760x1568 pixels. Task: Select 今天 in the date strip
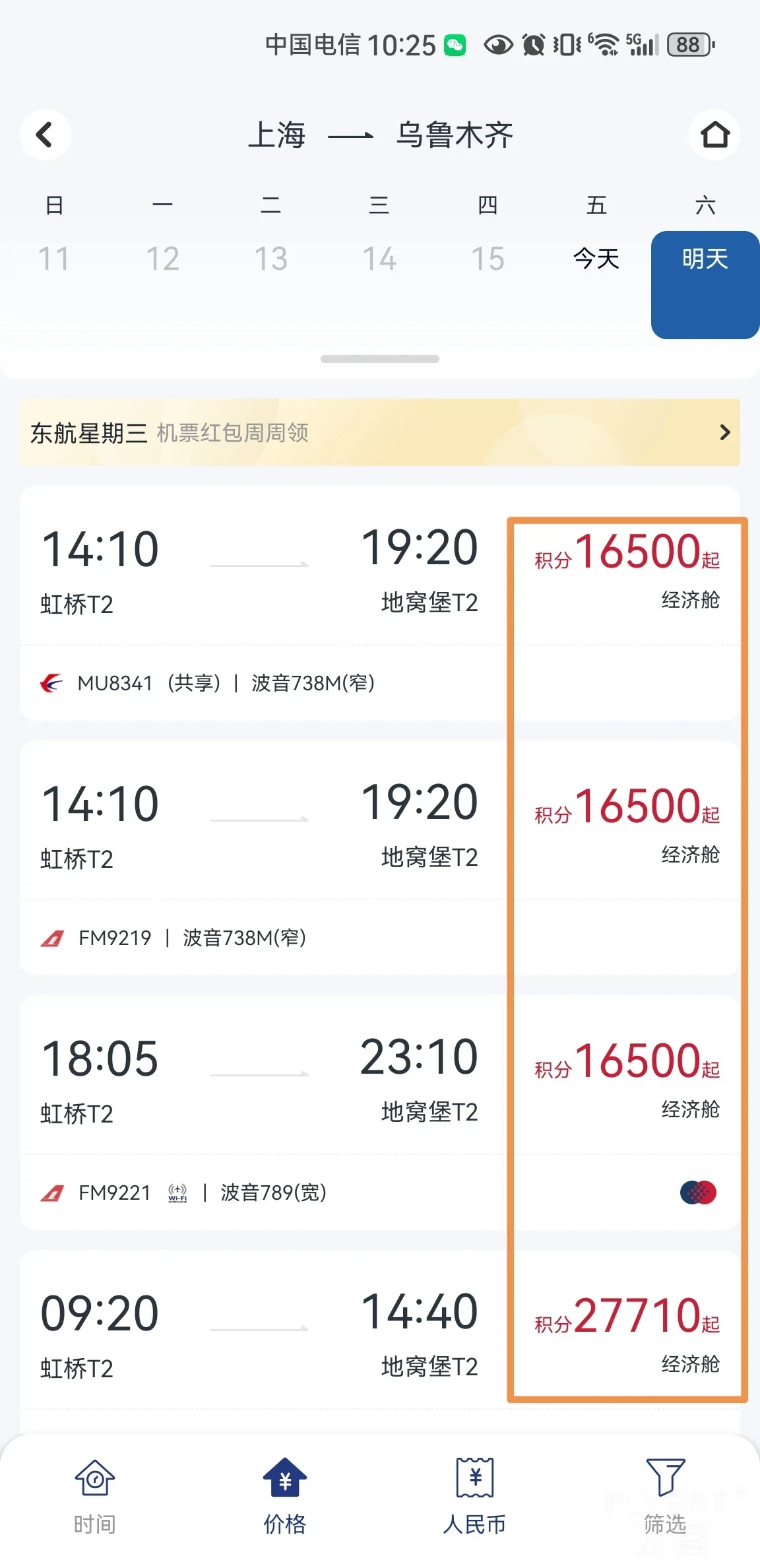click(x=596, y=259)
